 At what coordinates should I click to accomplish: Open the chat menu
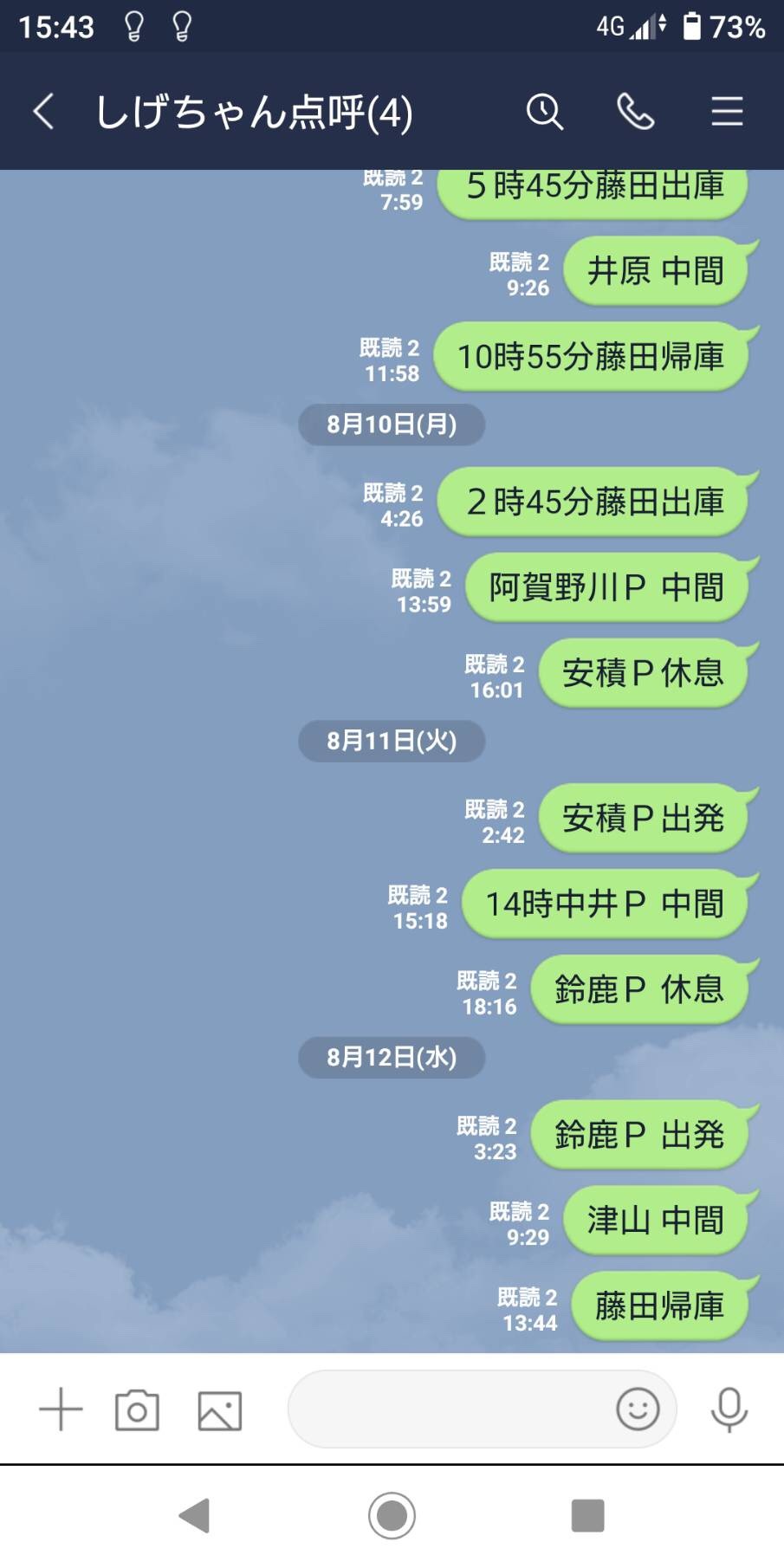pyautogui.click(x=727, y=112)
